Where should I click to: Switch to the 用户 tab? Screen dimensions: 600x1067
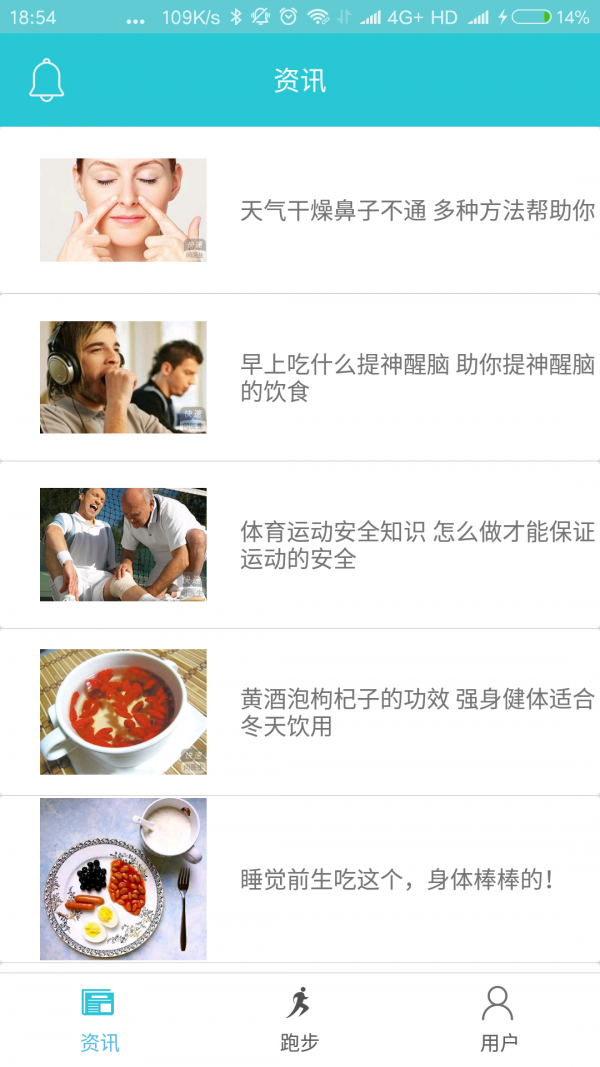(x=498, y=1018)
